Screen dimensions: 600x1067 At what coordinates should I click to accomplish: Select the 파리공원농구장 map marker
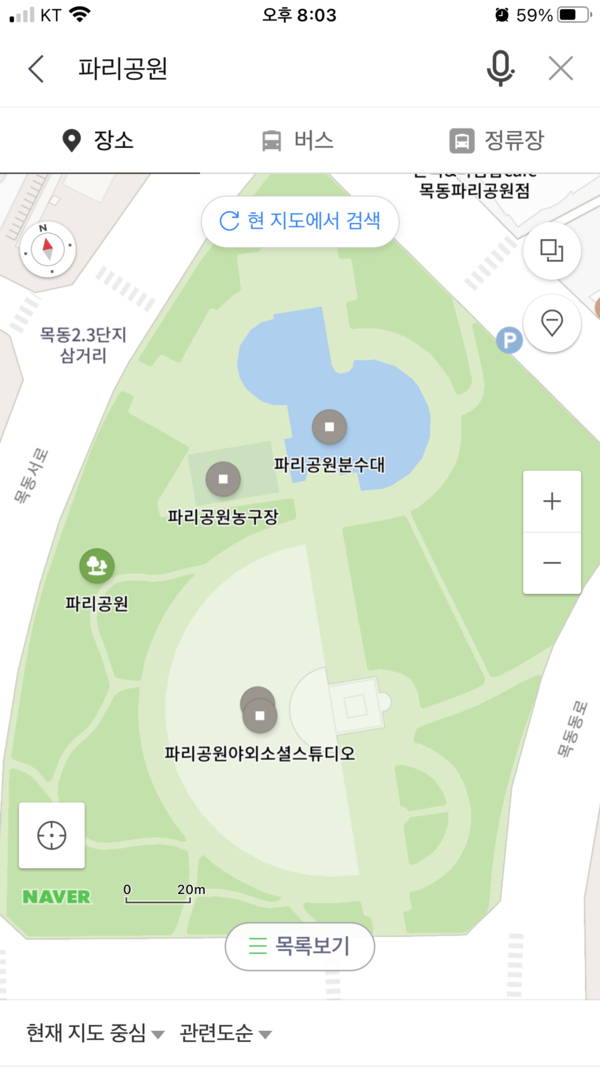(223, 480)
